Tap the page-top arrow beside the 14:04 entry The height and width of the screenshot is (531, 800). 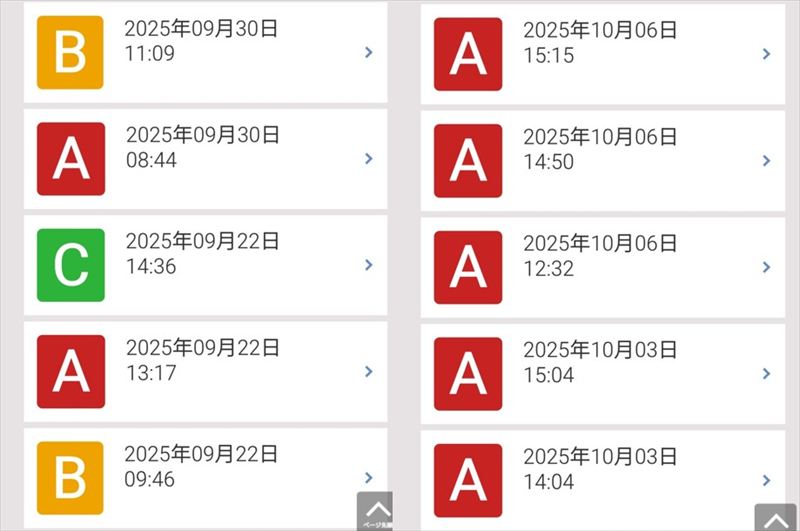tap(775, 517)
